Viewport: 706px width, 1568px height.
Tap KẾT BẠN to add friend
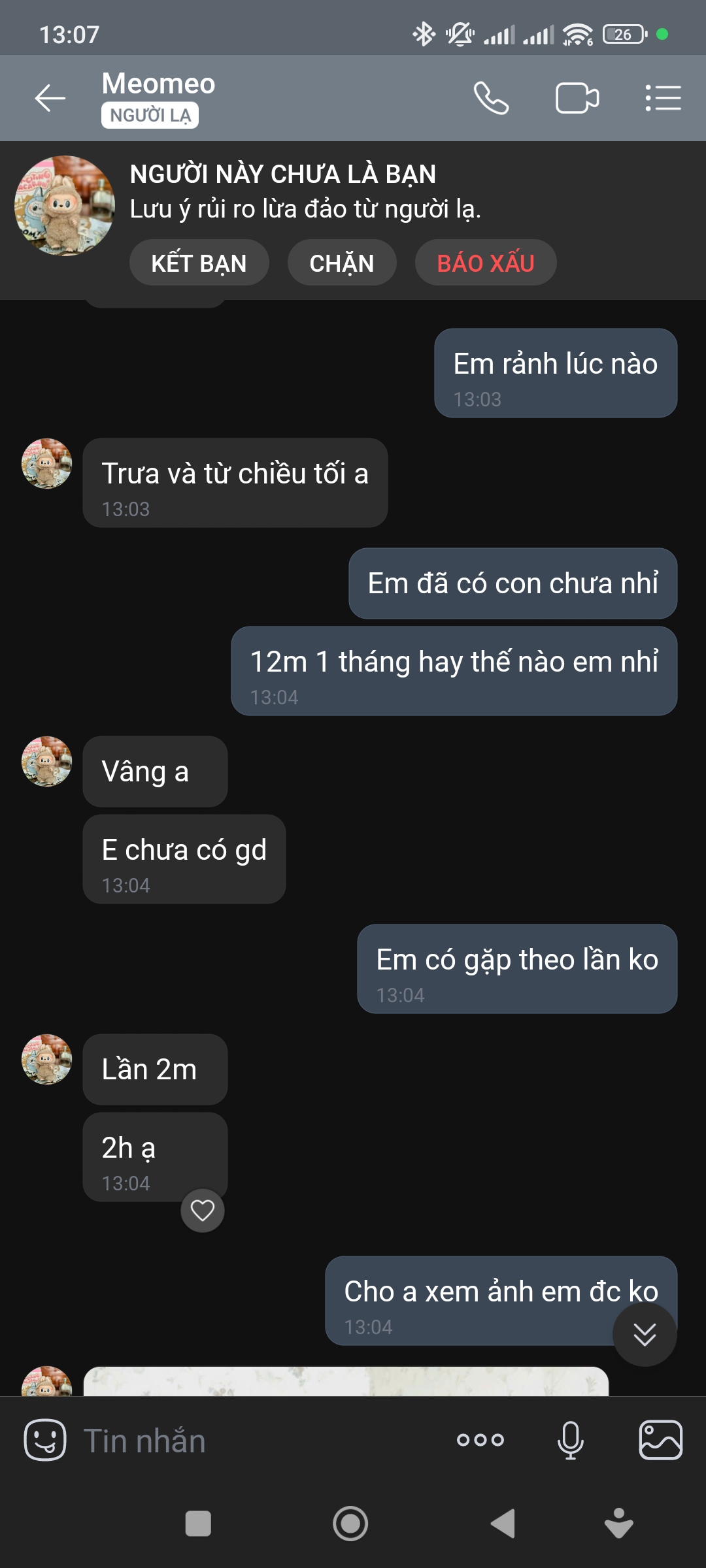pos(199,263)
